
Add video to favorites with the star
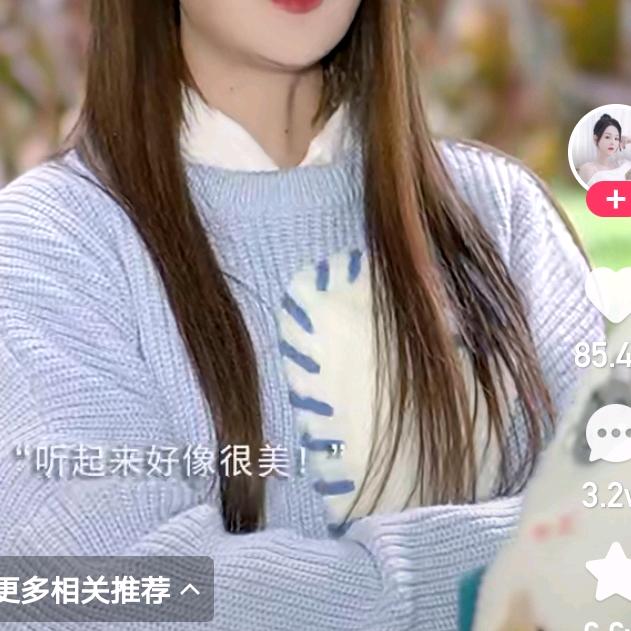coord(610,572)
